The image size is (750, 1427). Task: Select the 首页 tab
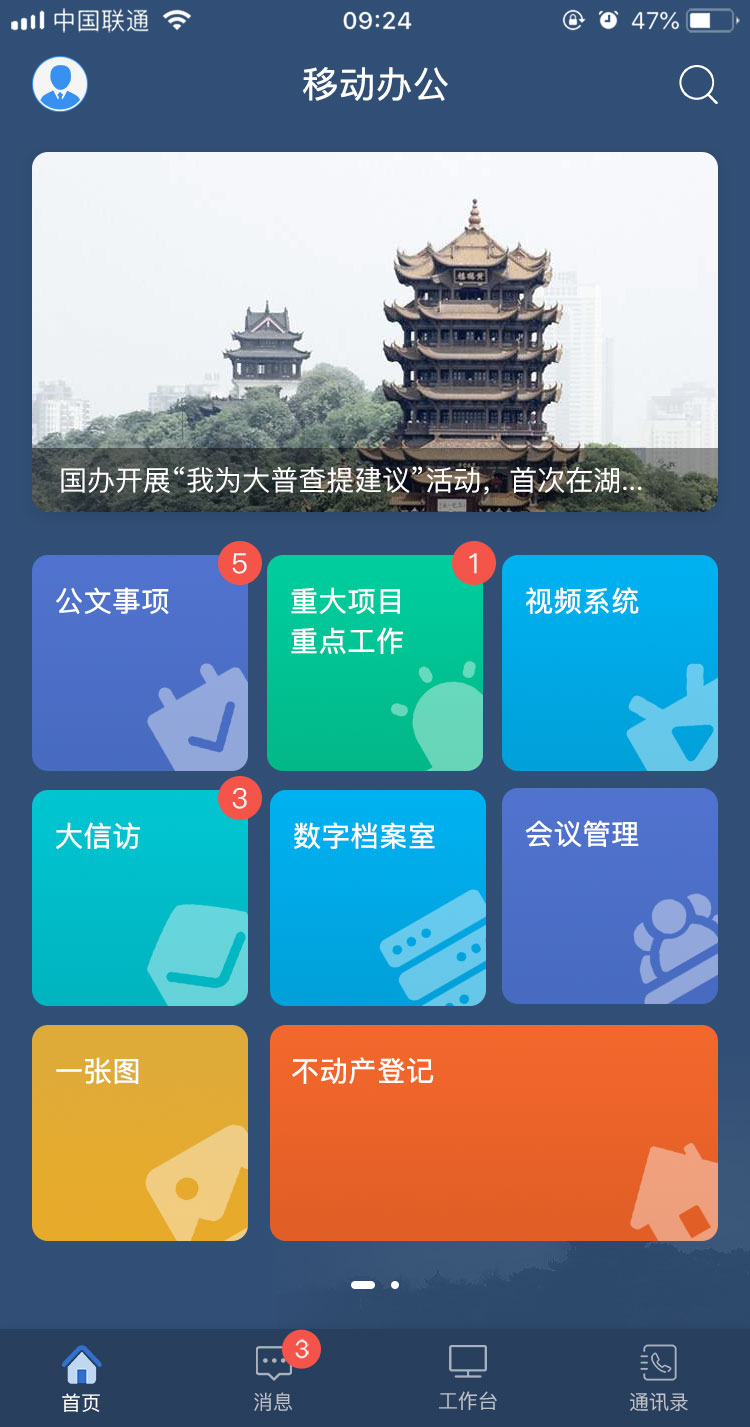pos(81,1377)
